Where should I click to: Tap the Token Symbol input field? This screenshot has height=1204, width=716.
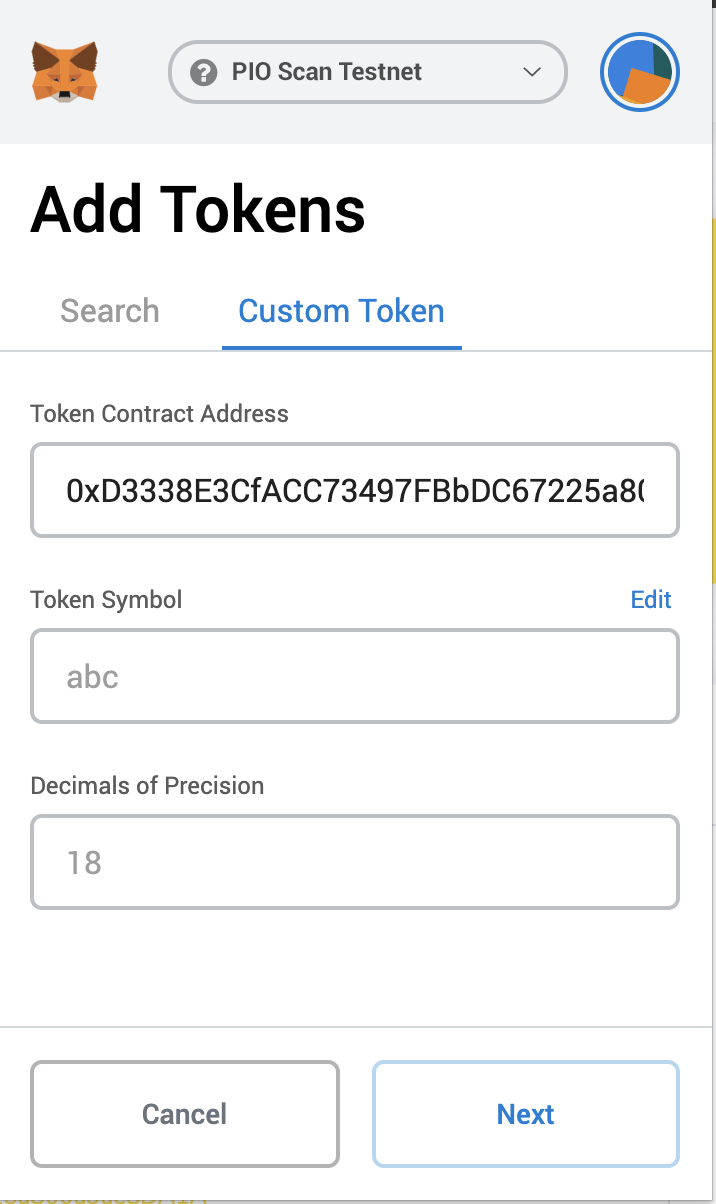(x=355, y=677)
